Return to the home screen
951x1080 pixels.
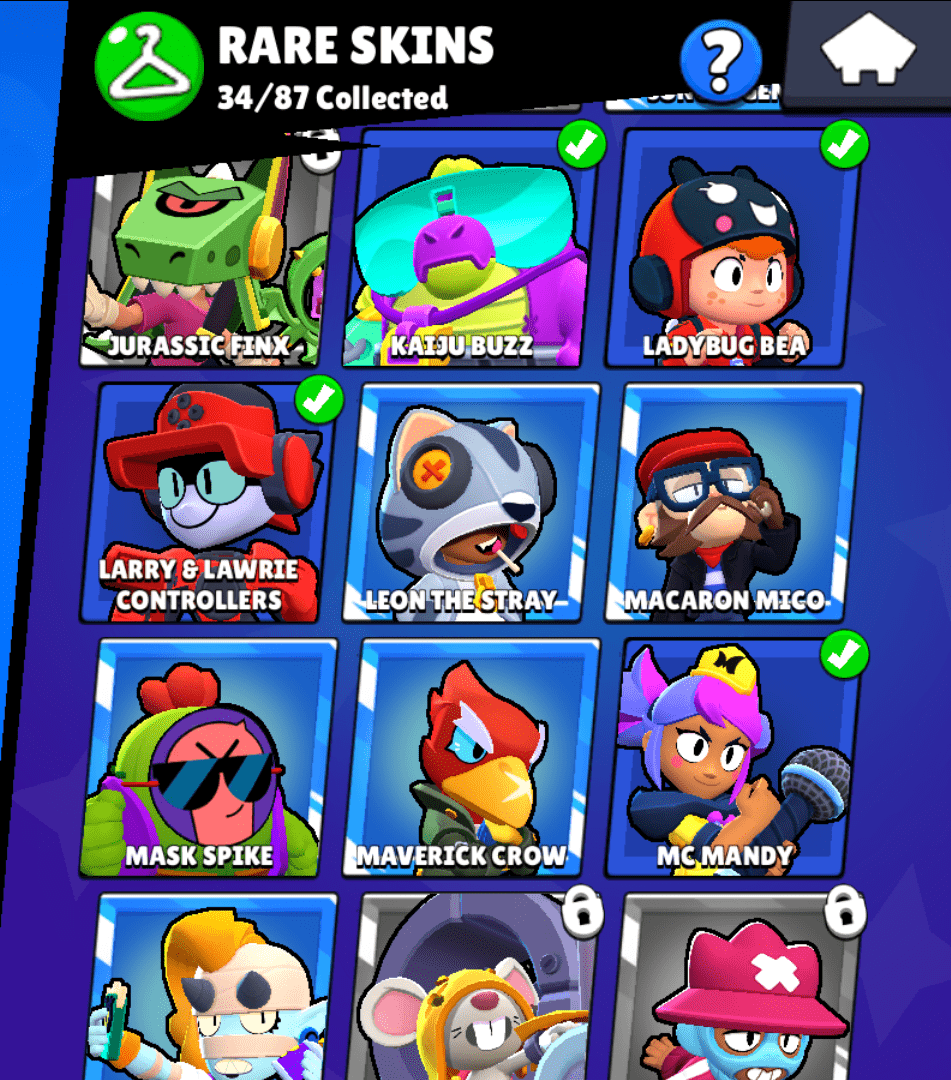point(868,52)
